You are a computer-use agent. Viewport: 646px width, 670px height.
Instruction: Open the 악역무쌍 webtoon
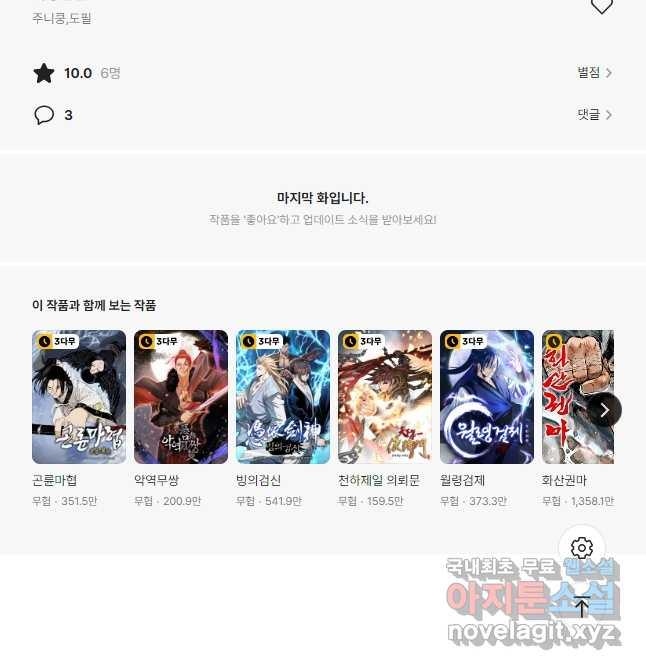(181, 397)
